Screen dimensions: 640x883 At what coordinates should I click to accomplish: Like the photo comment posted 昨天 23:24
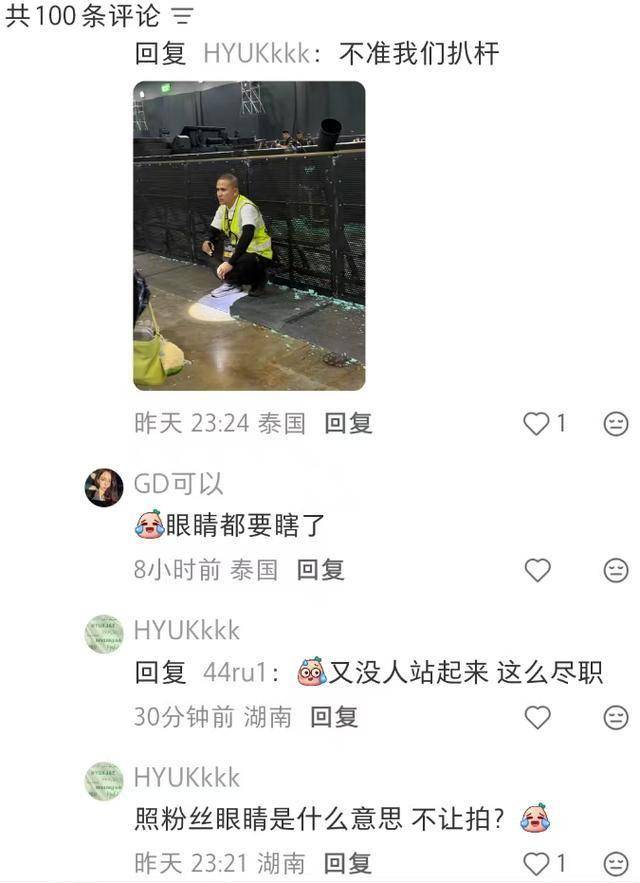537,424
